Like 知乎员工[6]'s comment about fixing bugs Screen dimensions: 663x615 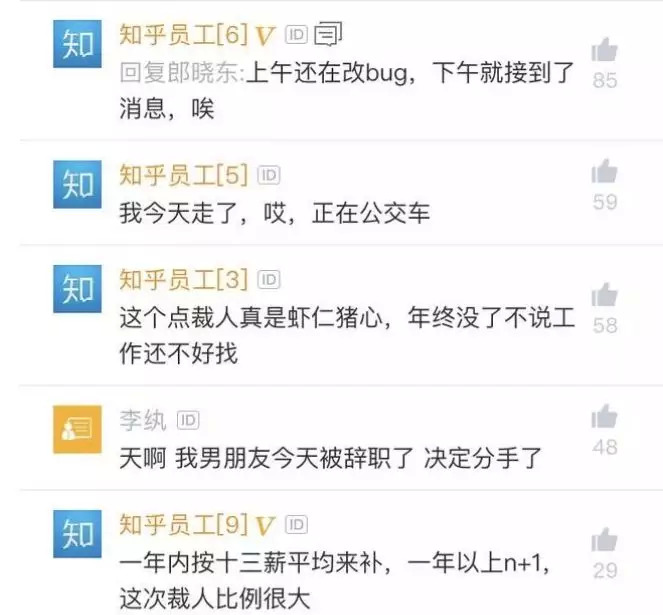tap(605, 50)
